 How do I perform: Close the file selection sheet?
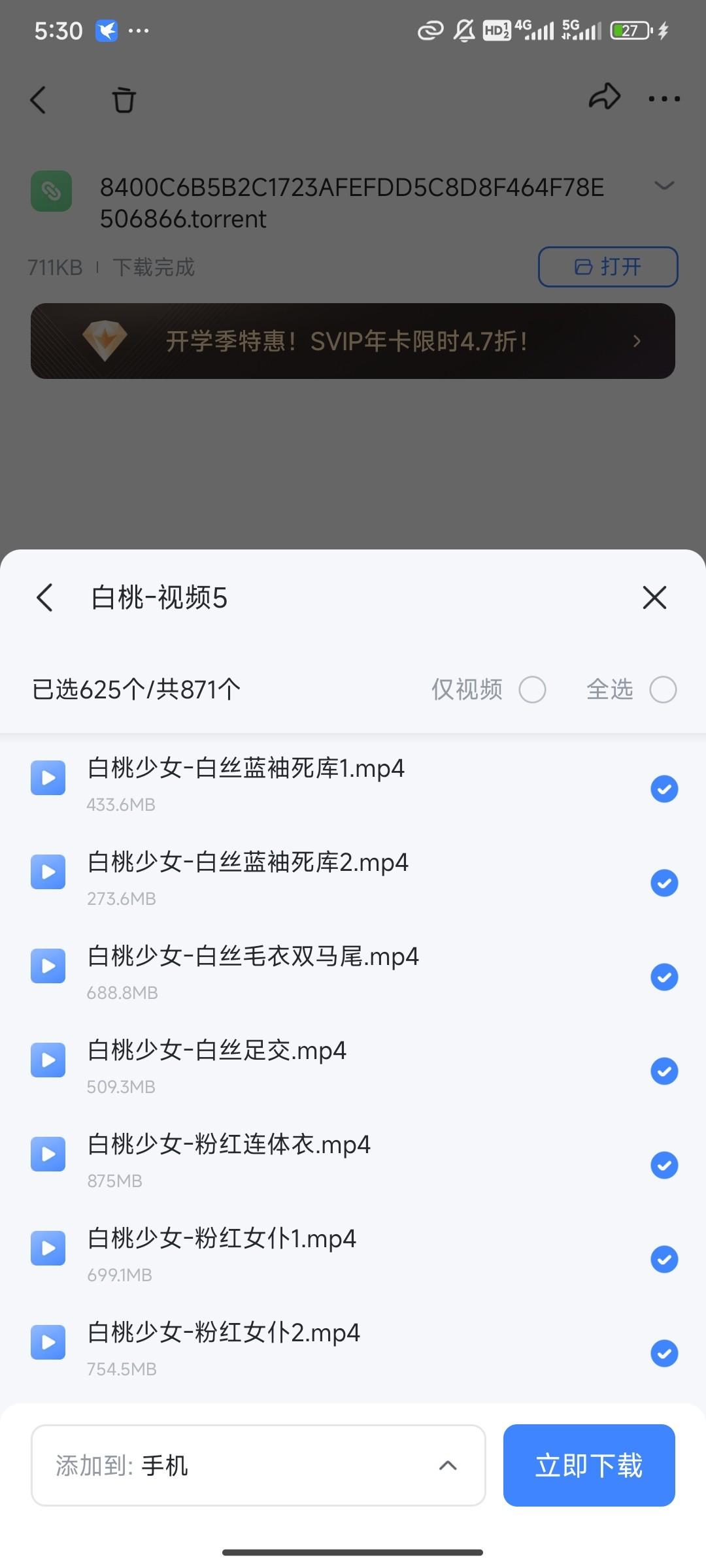pyautogui.click(x=654, y=598)
